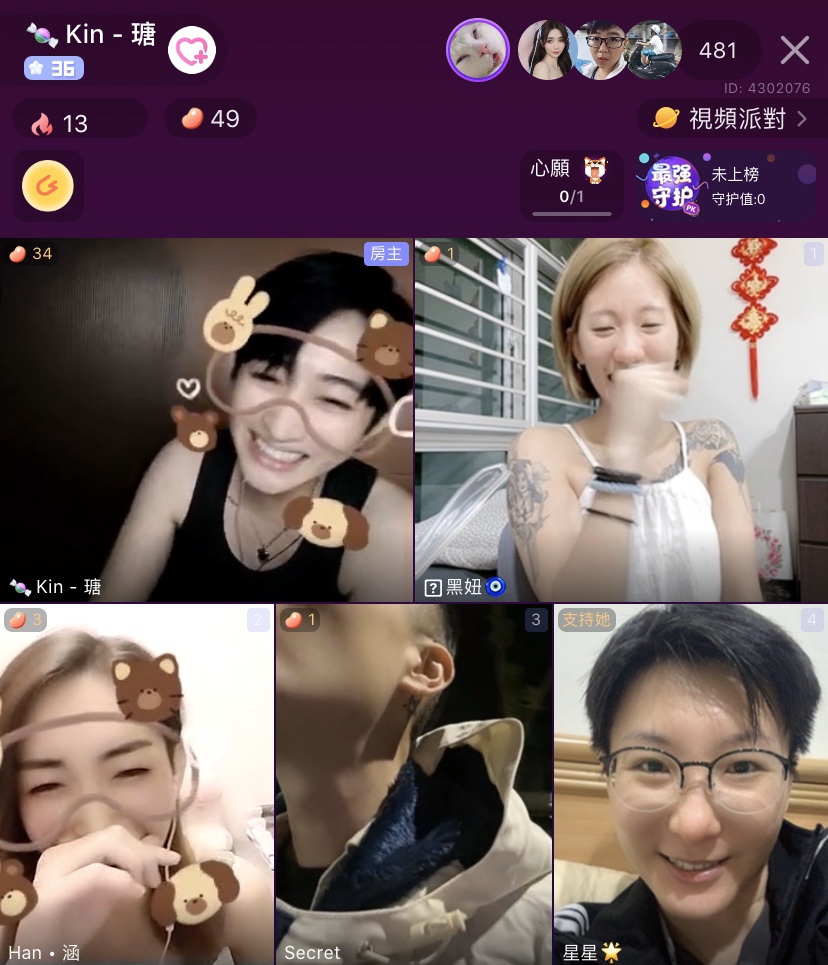Open 黑妞's video seat

(x=621, y=420)
